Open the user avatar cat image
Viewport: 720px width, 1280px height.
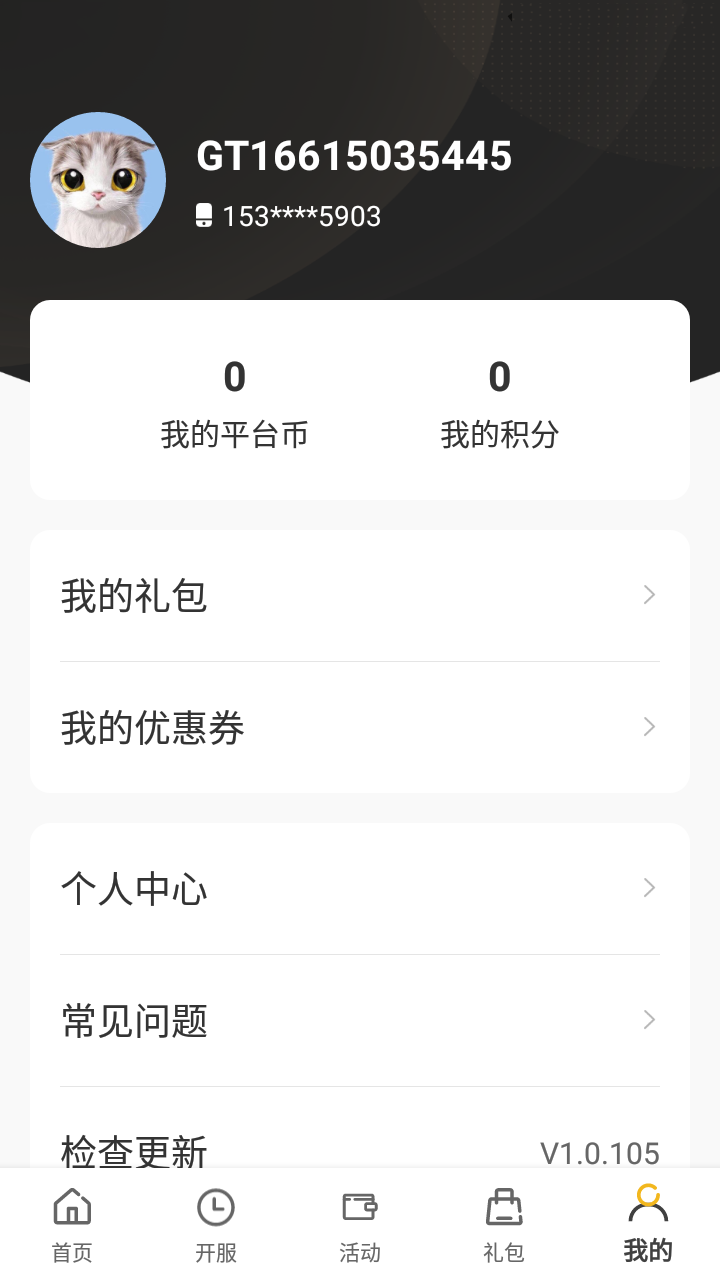(x=97, y=180)
